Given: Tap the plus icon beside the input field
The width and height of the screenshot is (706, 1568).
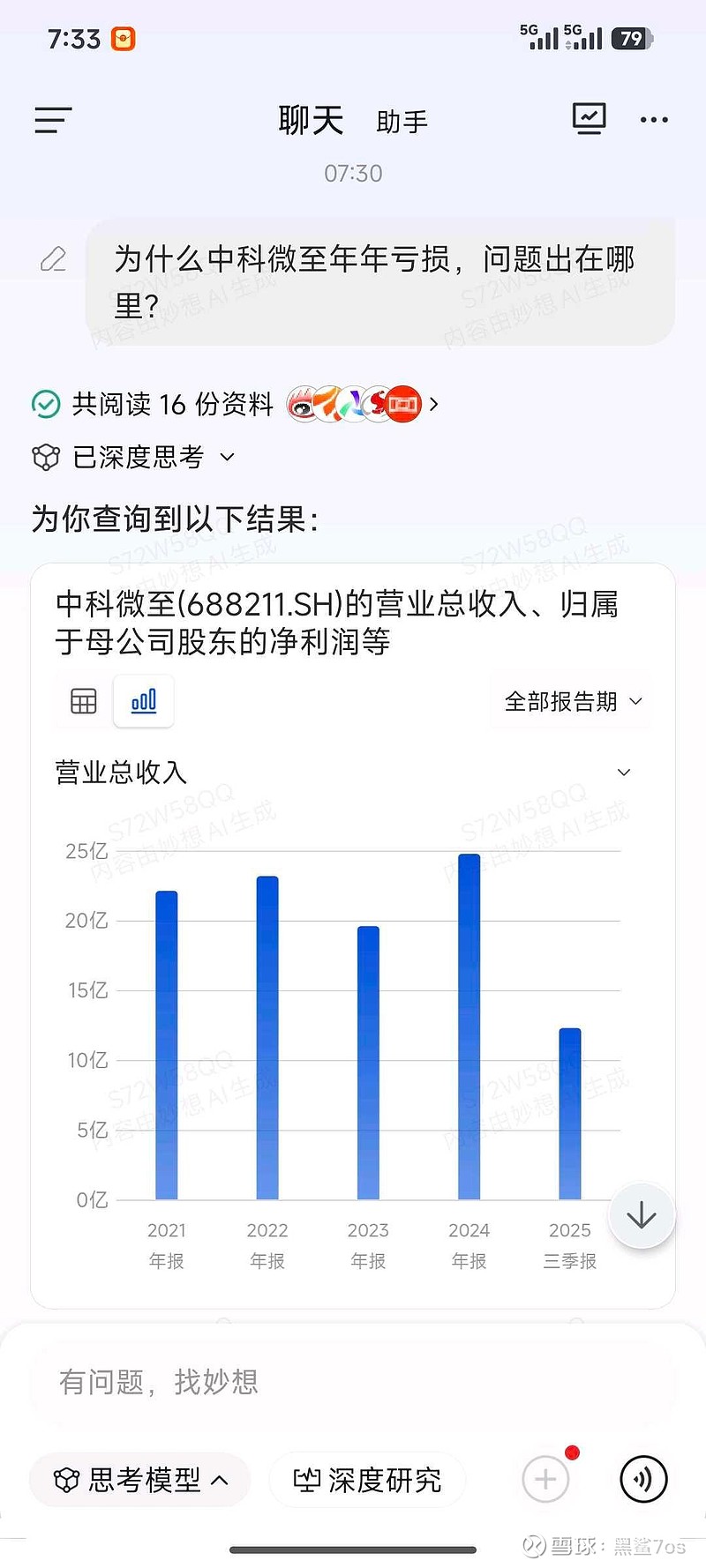Looking at the screenshot, I should [545, 1480].
